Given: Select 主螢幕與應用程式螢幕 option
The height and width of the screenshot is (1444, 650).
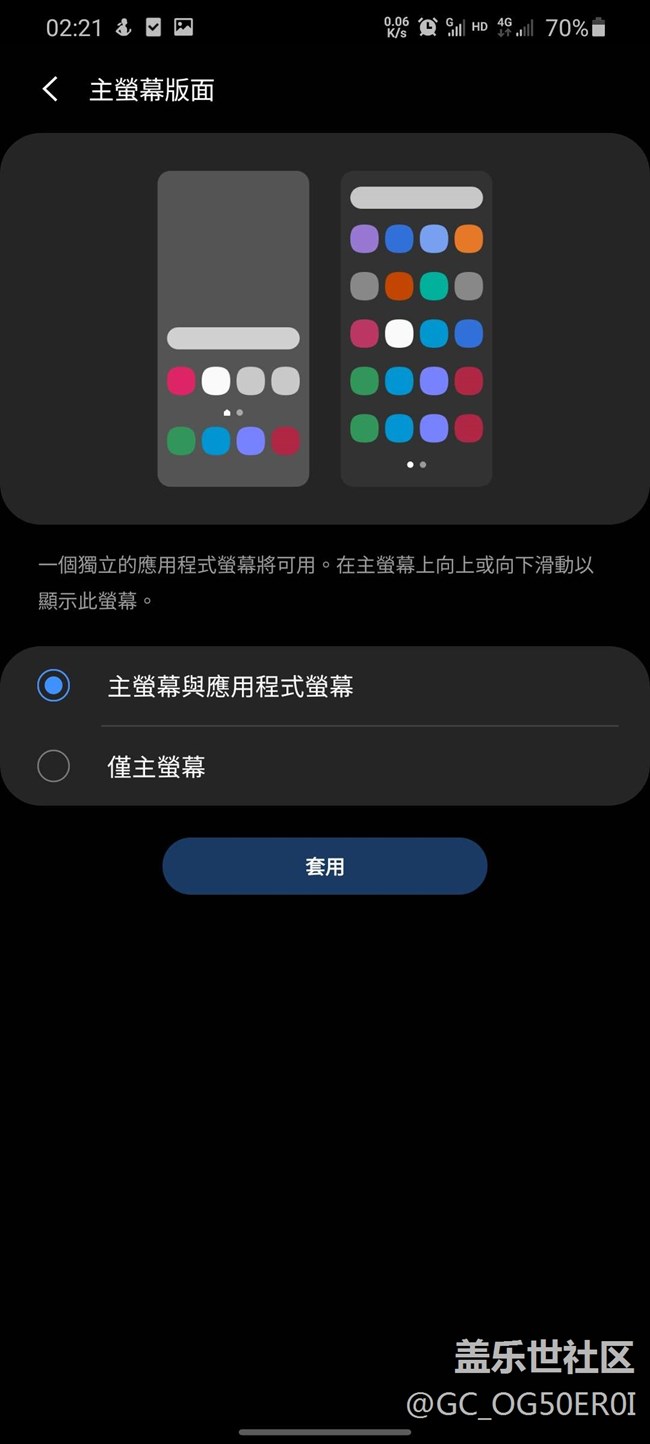Looking at the screenshot, I should pos(54,686).
